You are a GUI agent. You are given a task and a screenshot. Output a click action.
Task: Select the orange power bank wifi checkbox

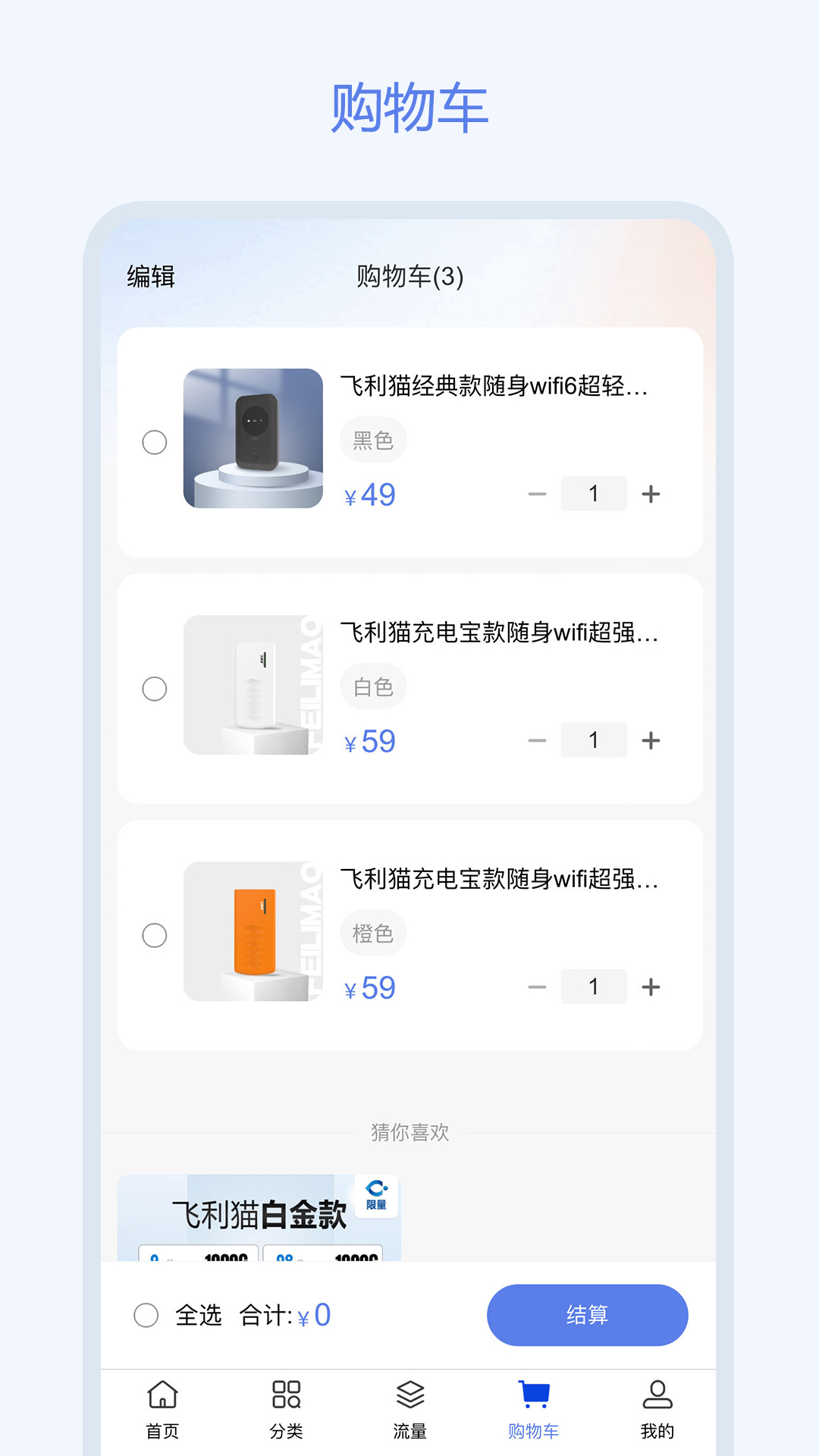(x=155, y=934)
